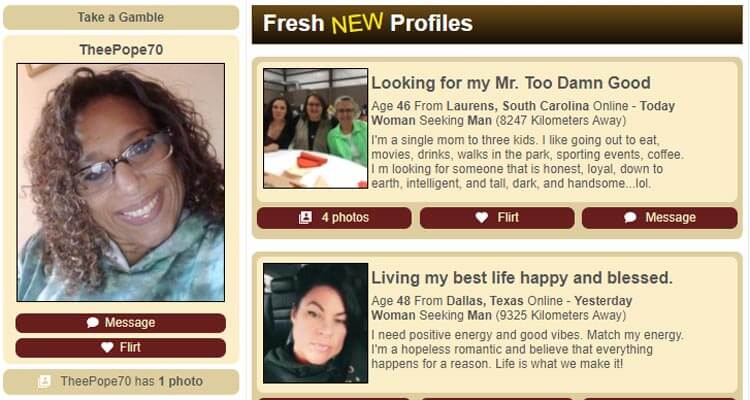Screen dimensions: 750x400
Task: Open the Take a Gamble section
Action: click(x=120, y=17)
